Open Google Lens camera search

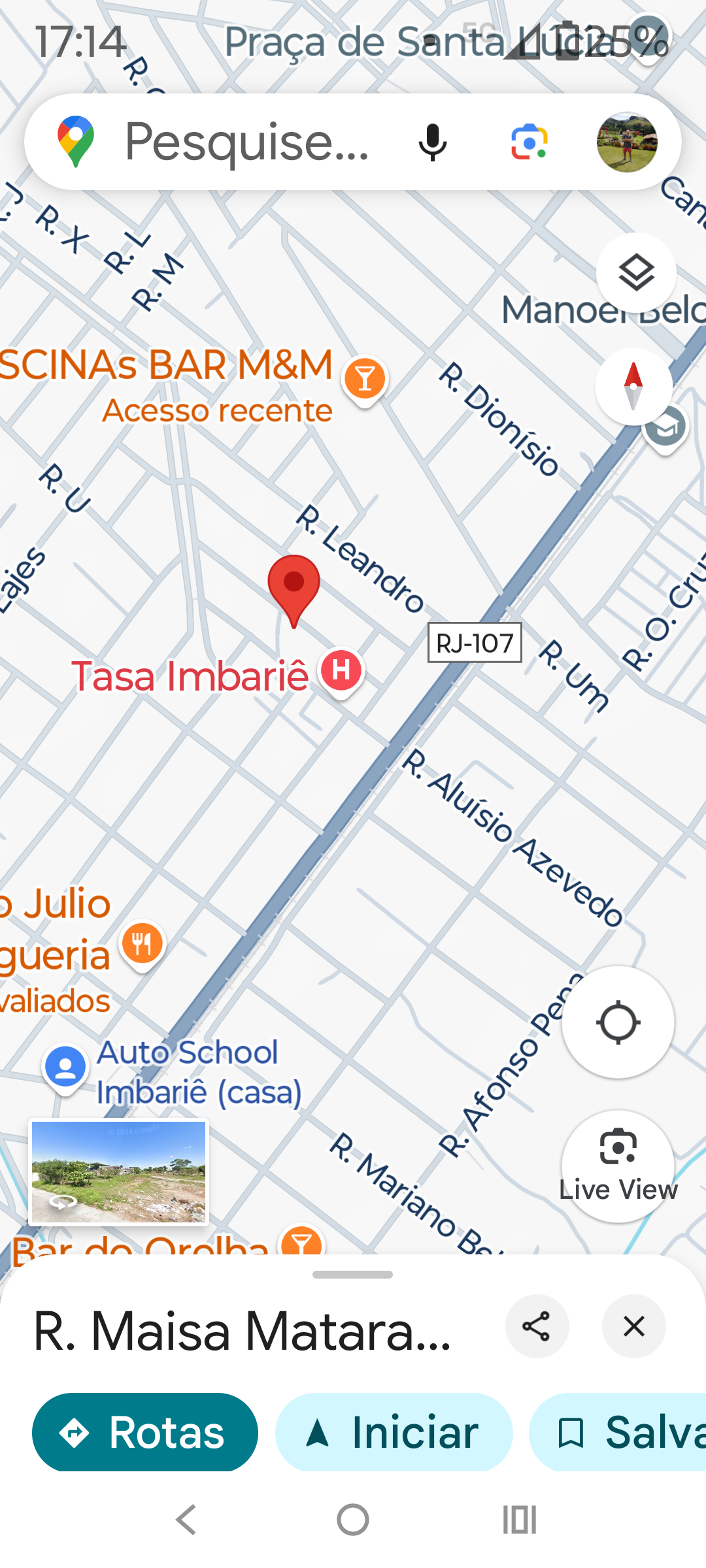coord(529,142)
